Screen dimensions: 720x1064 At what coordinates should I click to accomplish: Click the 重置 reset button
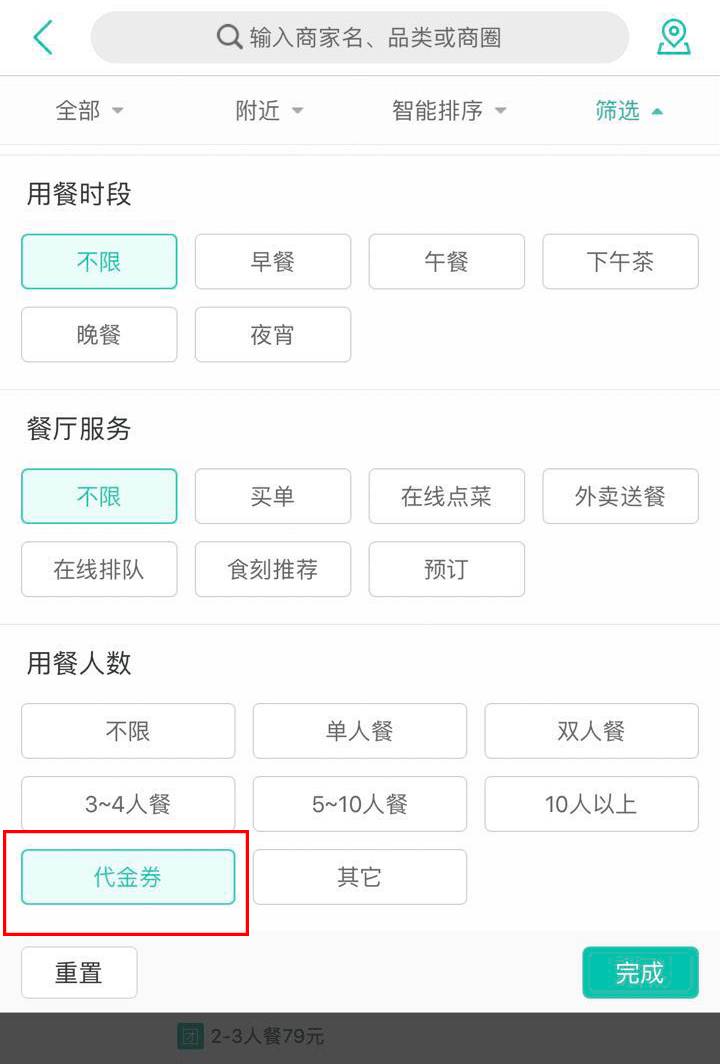pos(79,971)
